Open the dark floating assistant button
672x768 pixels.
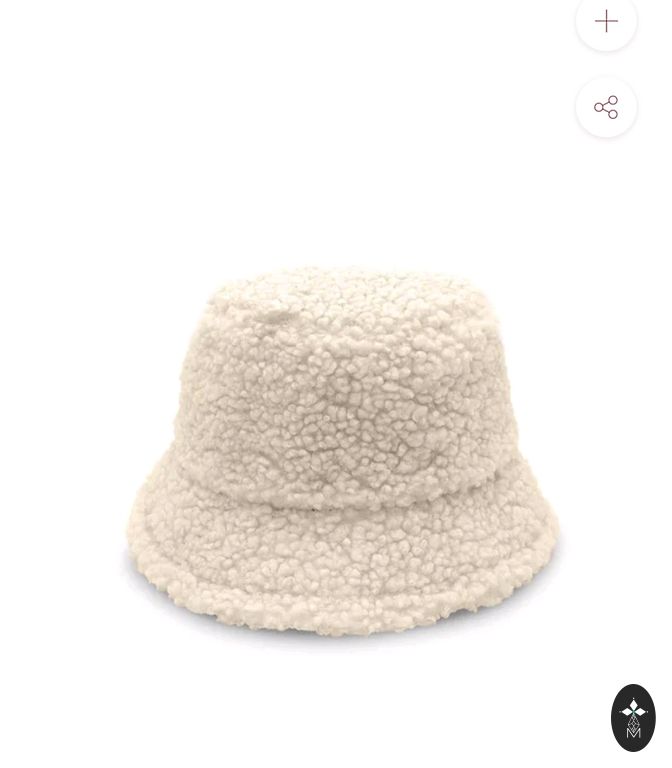pyautogui.click(x=633, y=717)
